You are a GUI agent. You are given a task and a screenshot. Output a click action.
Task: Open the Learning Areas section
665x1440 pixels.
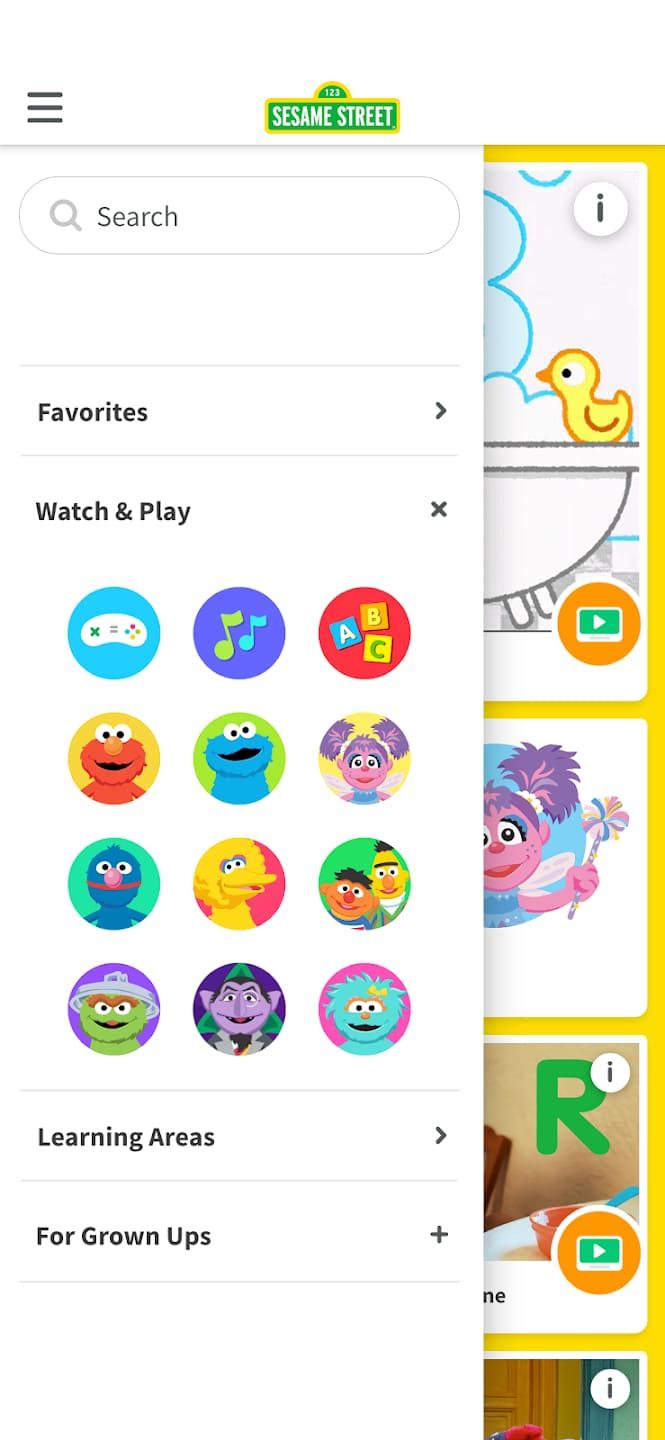[239, 1136]
